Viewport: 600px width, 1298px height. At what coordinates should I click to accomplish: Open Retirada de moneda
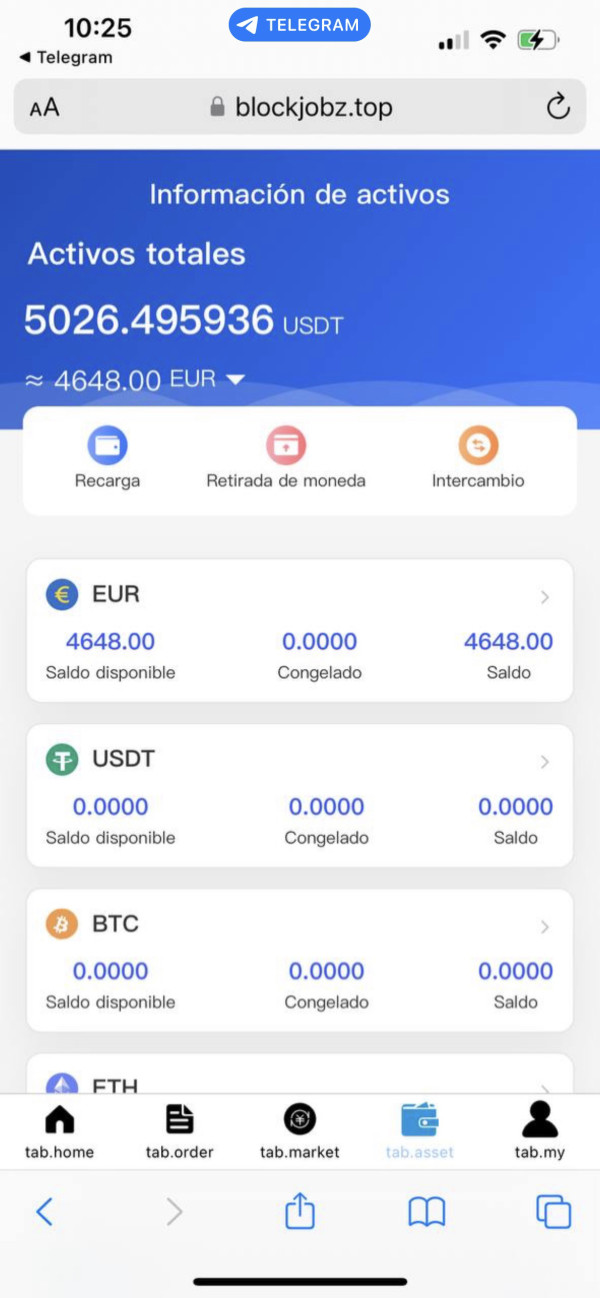286,458
